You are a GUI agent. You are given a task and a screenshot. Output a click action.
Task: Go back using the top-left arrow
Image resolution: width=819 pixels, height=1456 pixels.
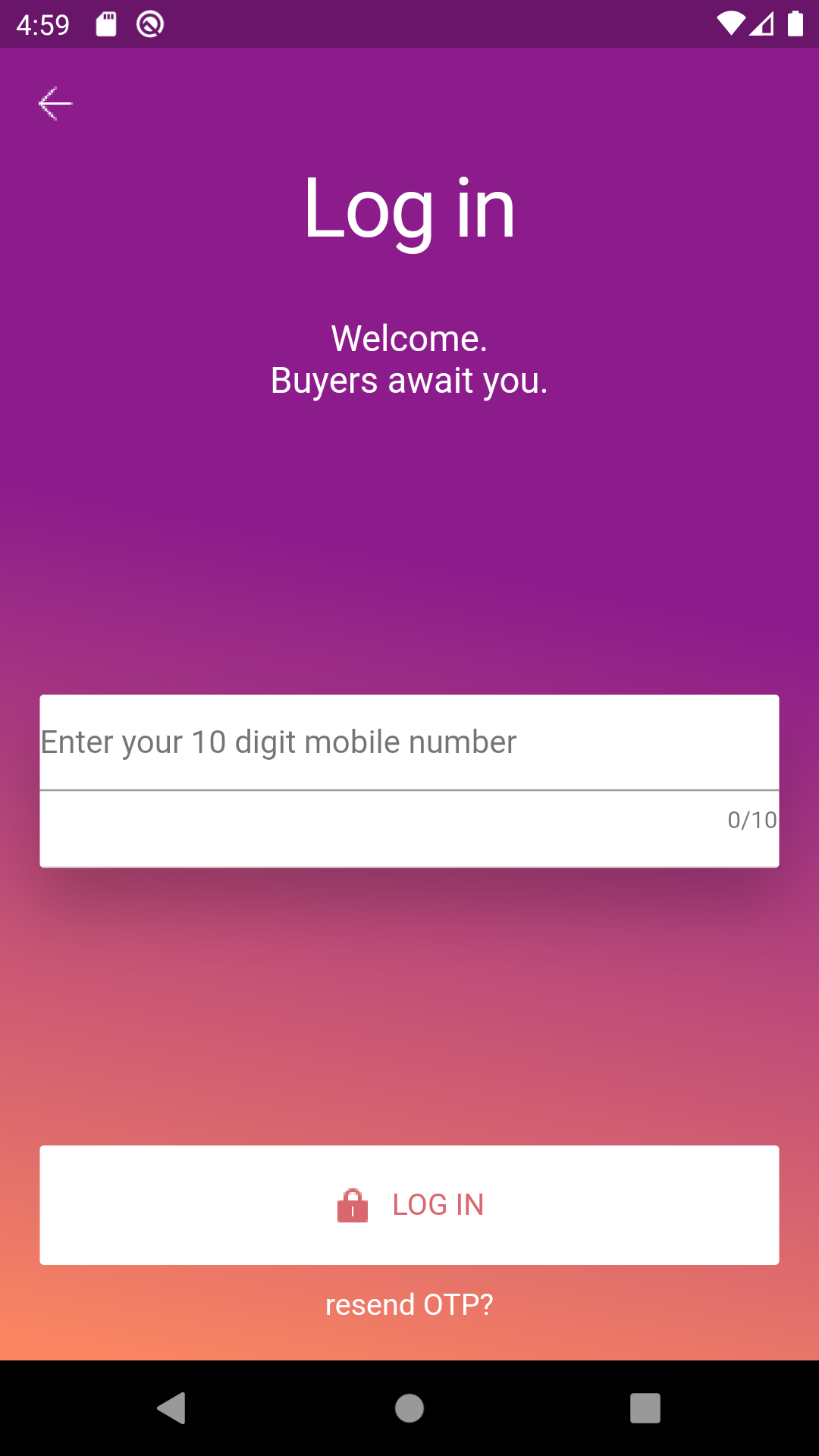[55, 104]
